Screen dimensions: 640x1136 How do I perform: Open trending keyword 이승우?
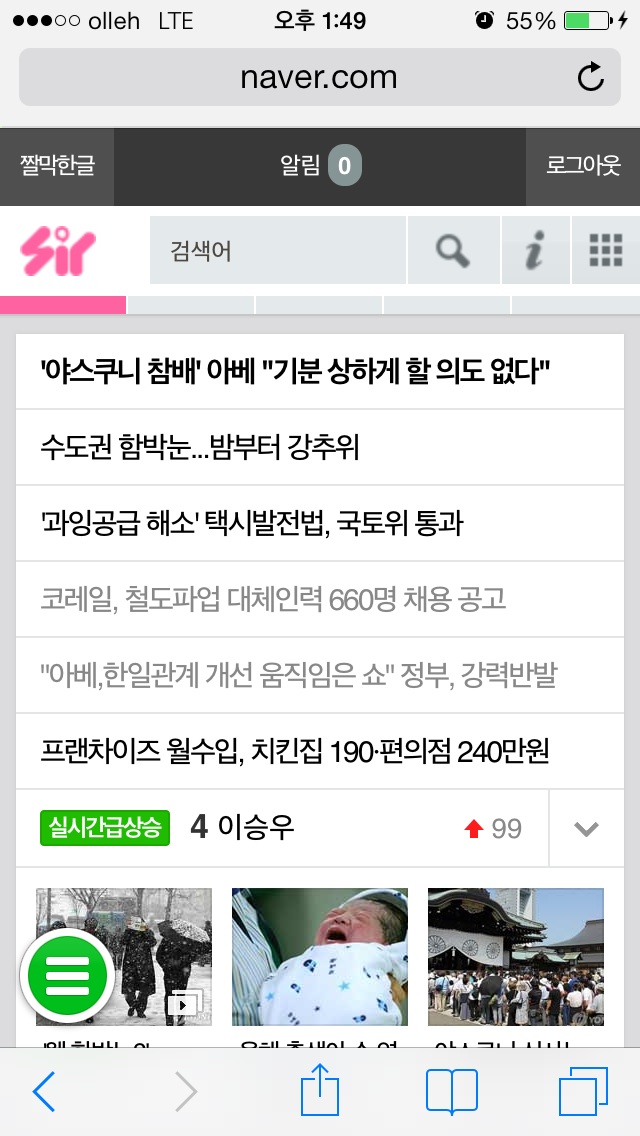point(256,828)
